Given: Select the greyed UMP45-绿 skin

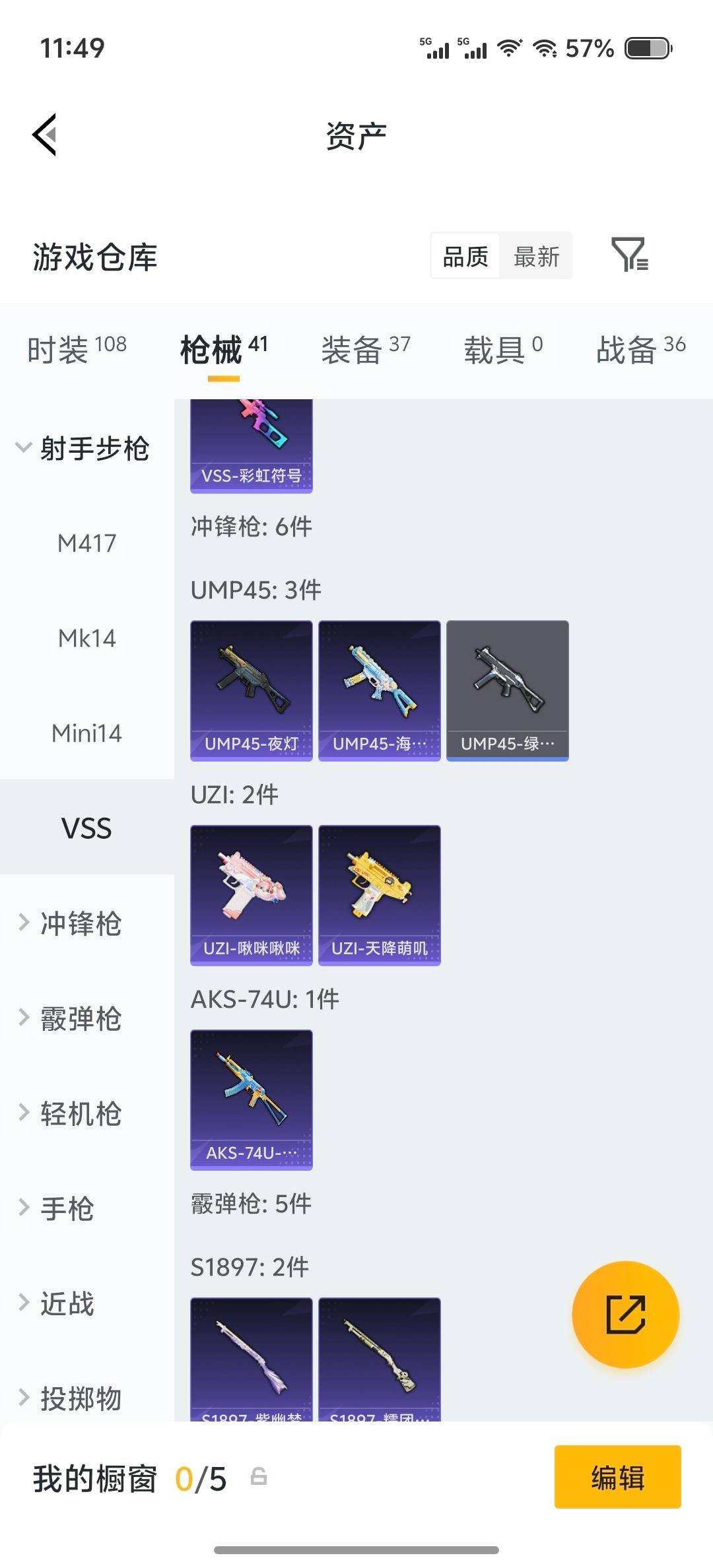Looking at the screenshot, I should pyautogui.click(x=506, y=688).
